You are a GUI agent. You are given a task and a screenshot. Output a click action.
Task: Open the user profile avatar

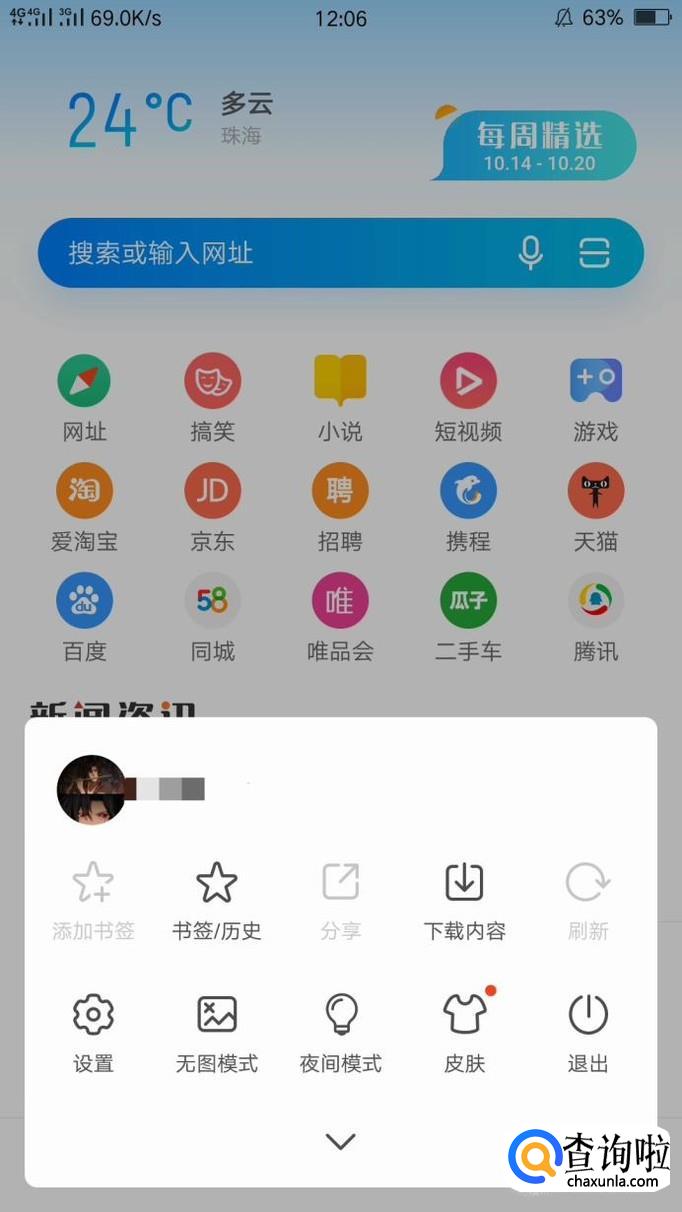91,789
